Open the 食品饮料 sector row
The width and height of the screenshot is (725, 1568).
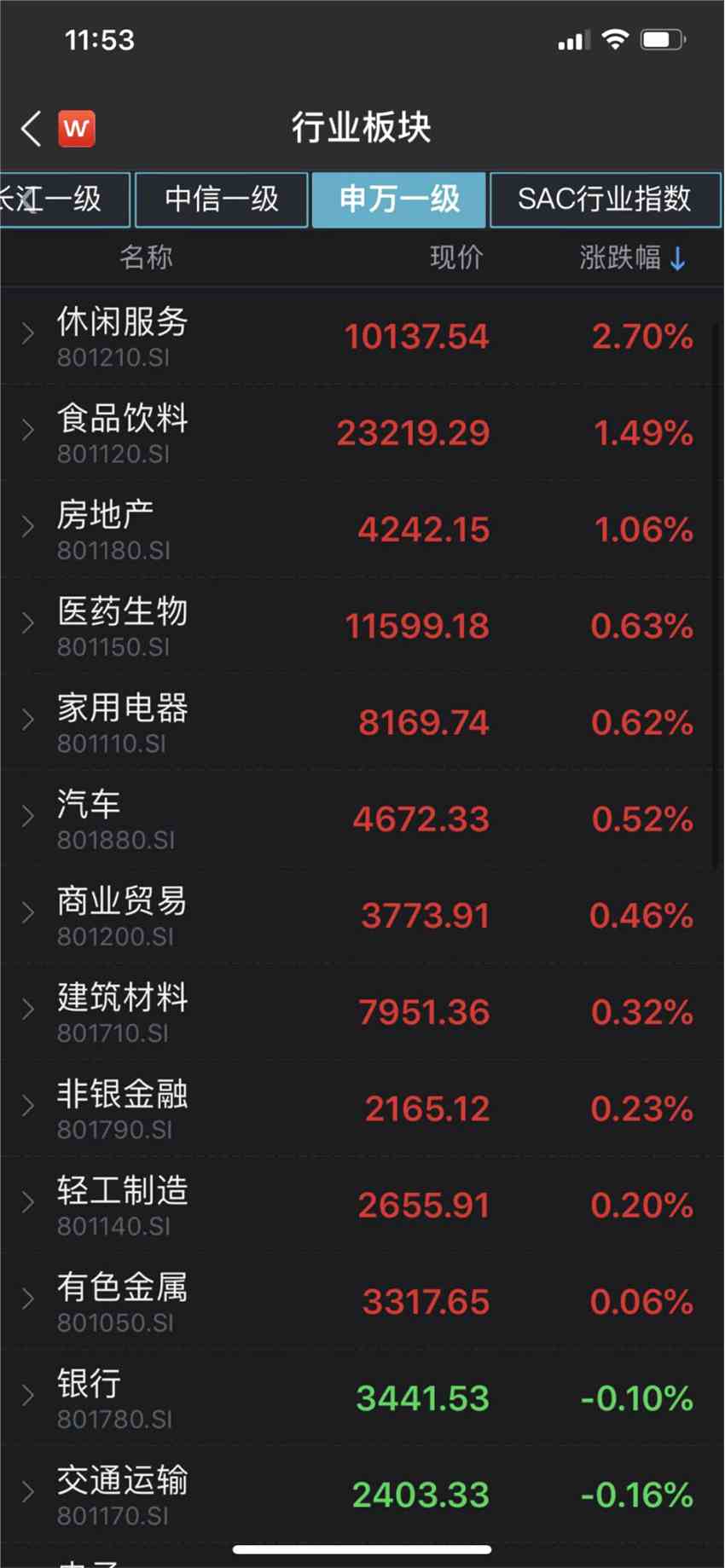click(362, 432)
